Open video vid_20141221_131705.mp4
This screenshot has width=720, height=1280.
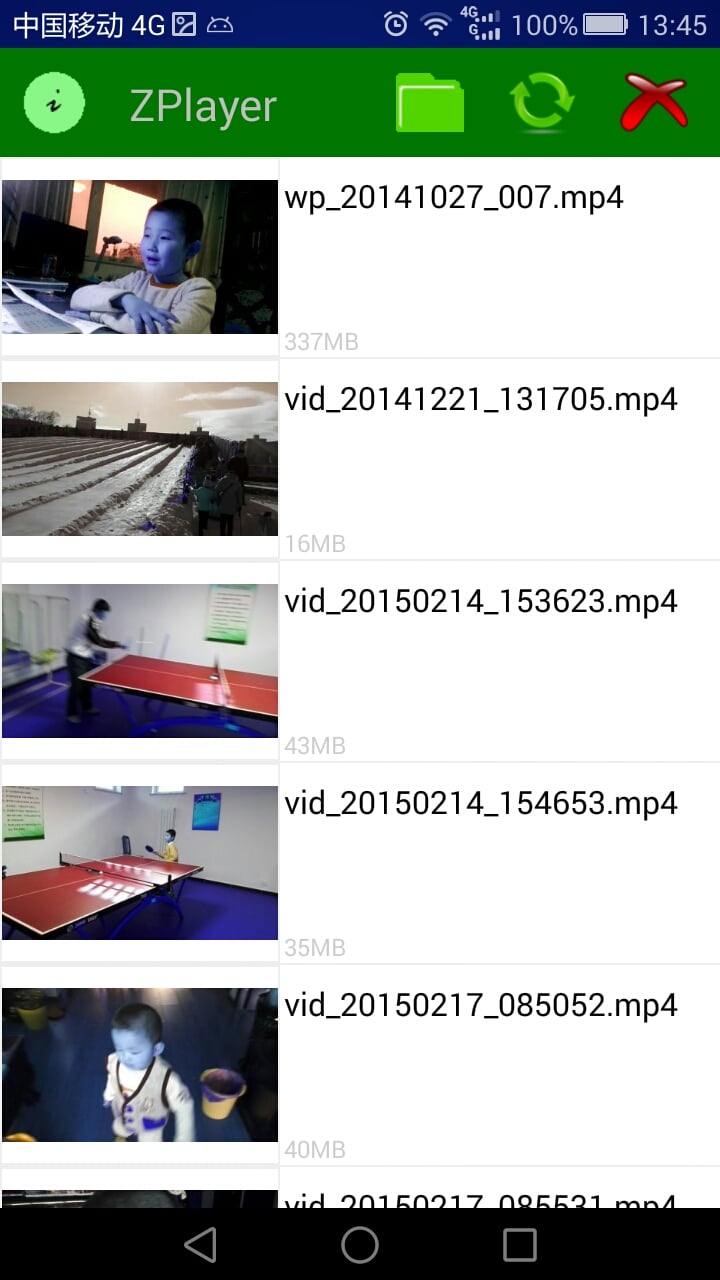[x=480, y=400]
